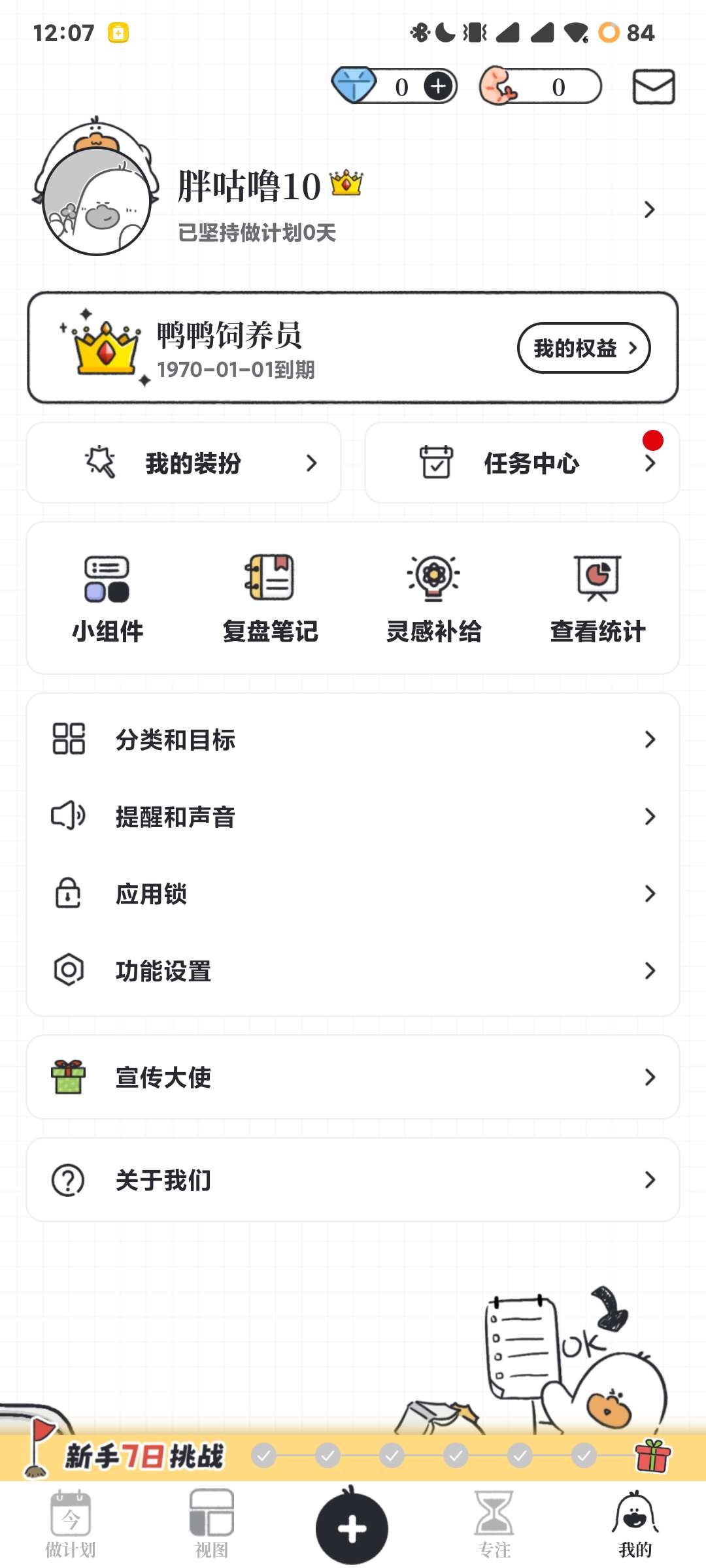
Task: Open 关于我们
Action: 353,1180
